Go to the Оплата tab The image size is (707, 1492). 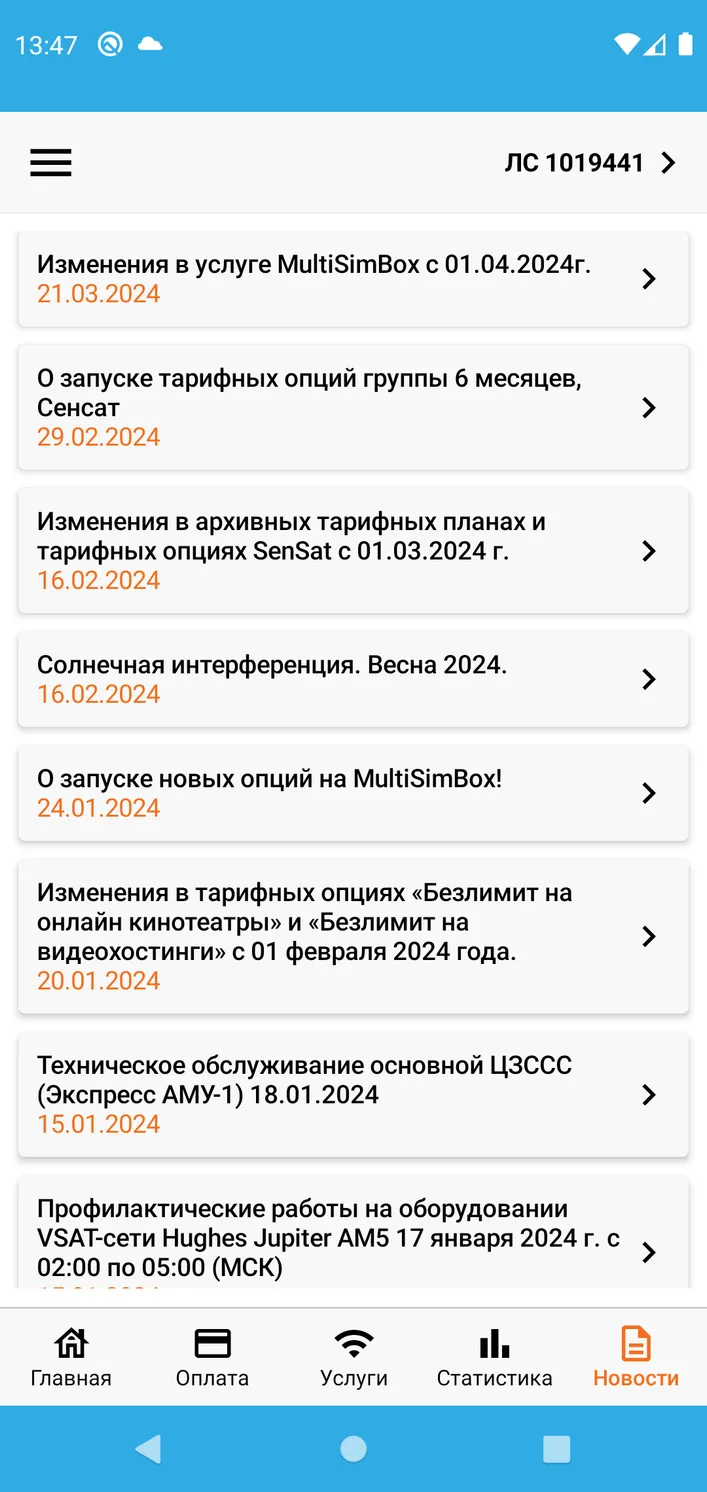pyautogui.click(x=212, y=1358)
